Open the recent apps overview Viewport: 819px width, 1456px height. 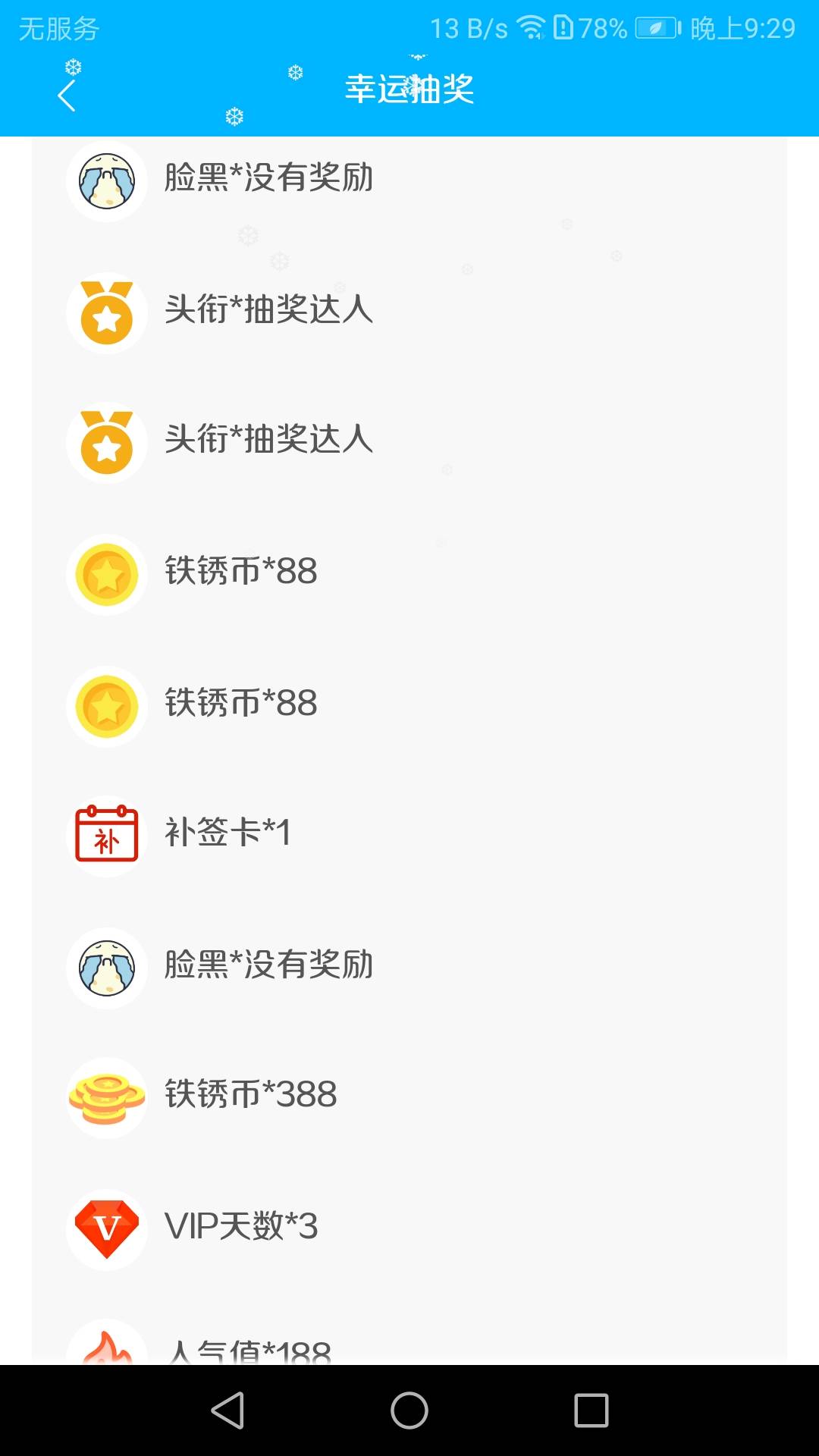pos(591,1410)
